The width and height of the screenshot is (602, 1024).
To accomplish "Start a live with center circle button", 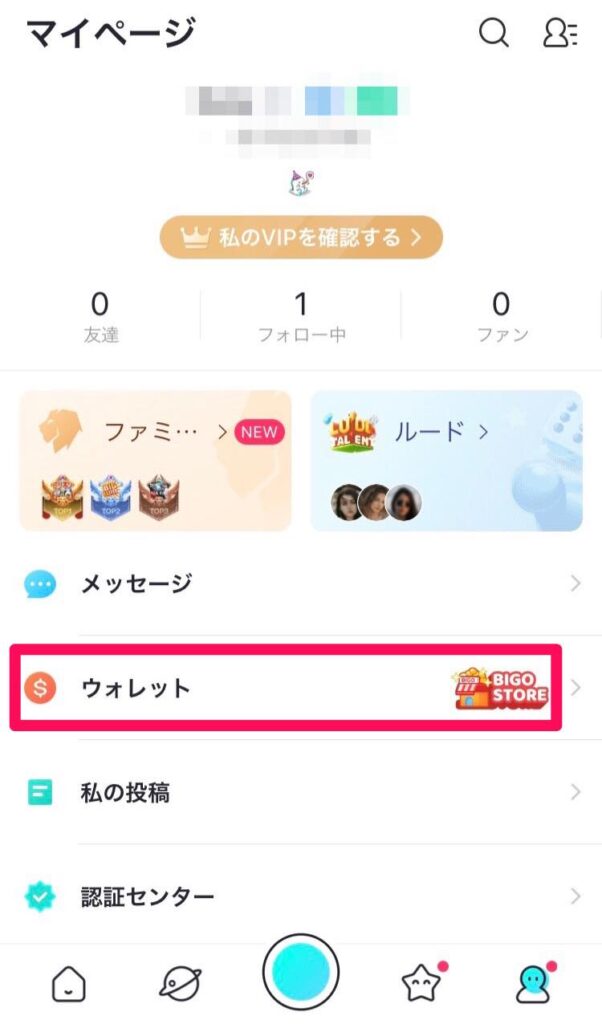I will (x=301, y=971).
